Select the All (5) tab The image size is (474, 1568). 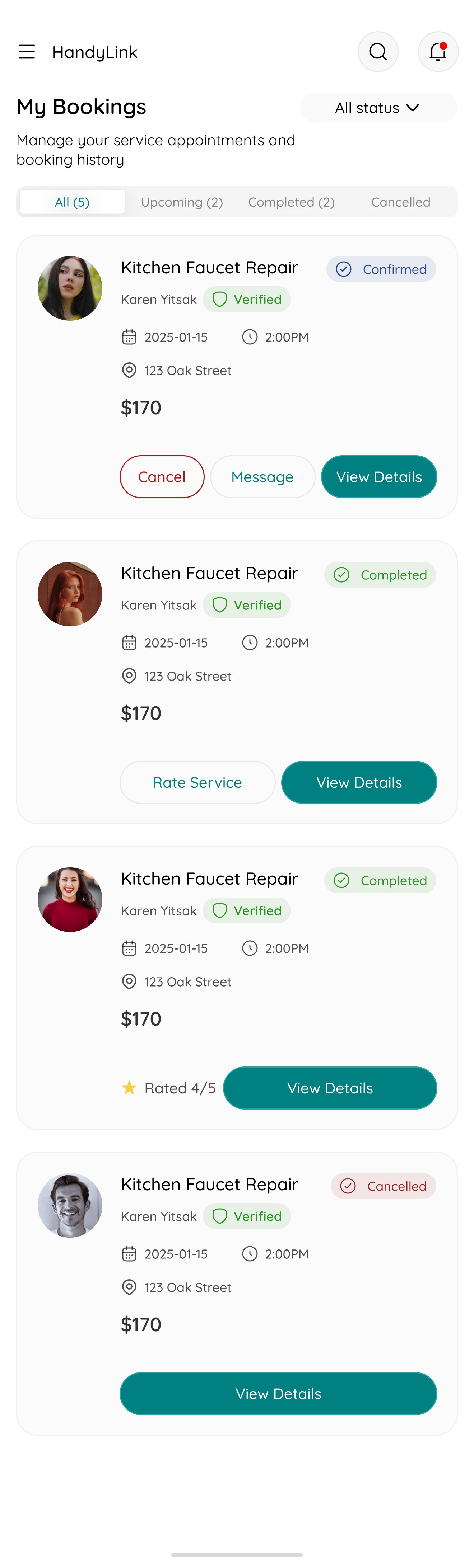[x=73, y=202]
